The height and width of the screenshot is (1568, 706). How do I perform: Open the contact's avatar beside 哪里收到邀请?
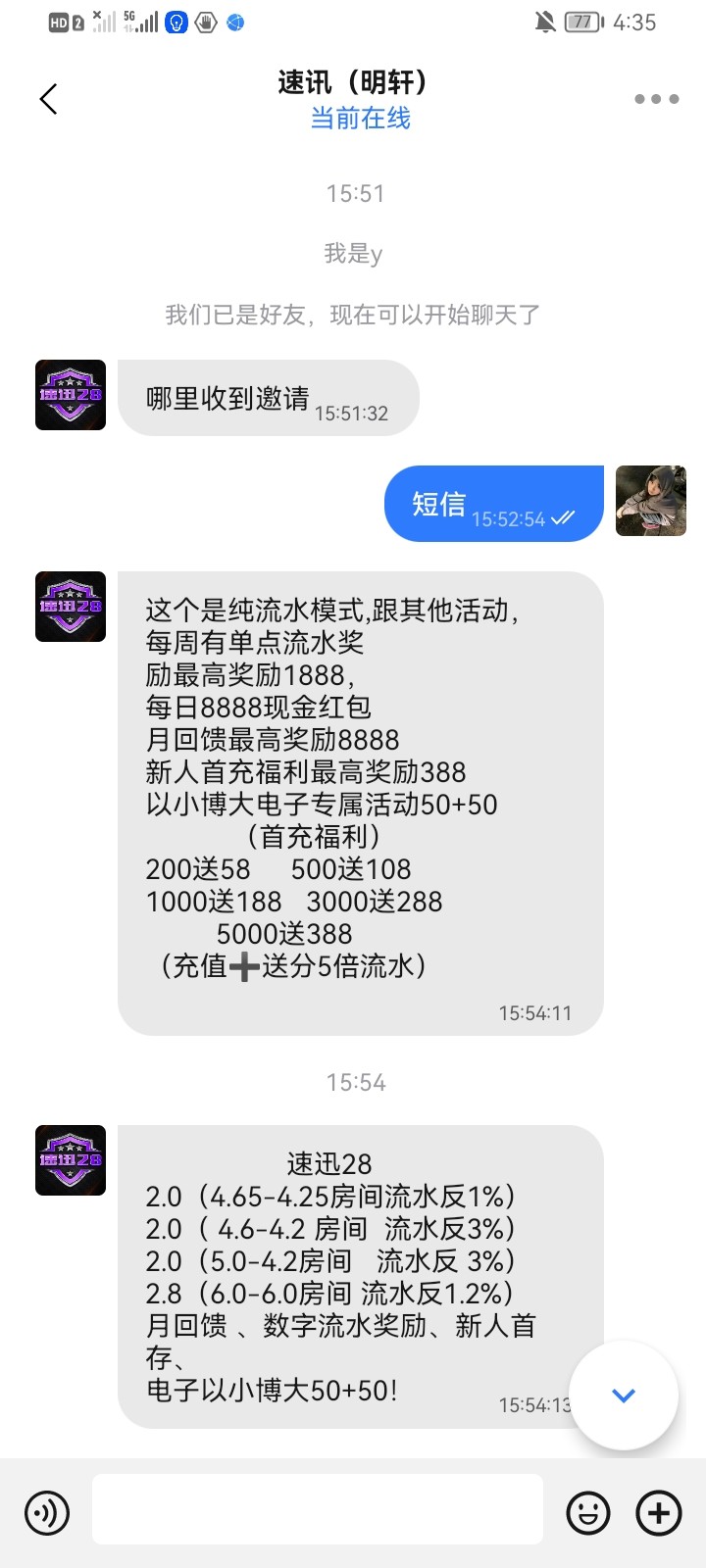(x=71, y=395)
